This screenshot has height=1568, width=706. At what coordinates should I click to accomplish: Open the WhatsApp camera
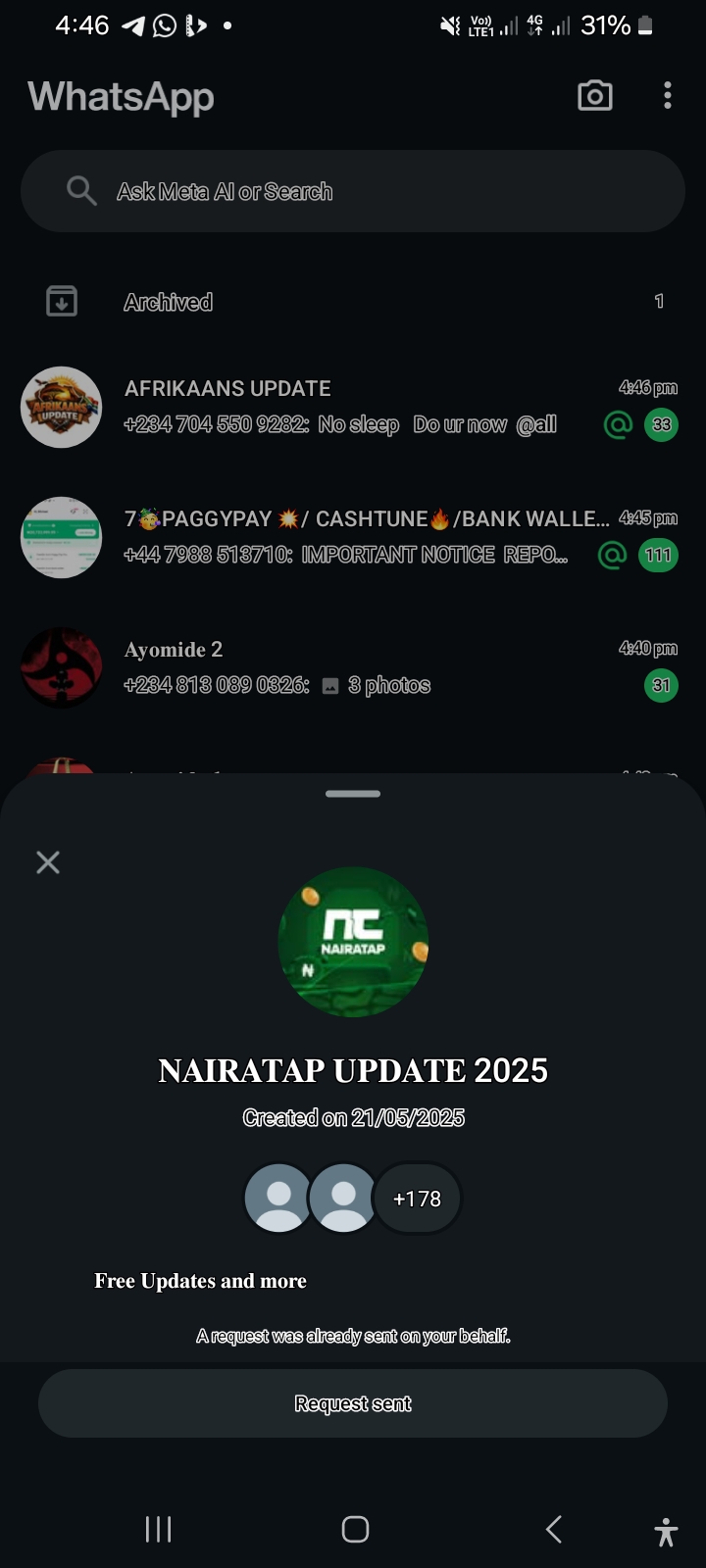coord(595,95)
